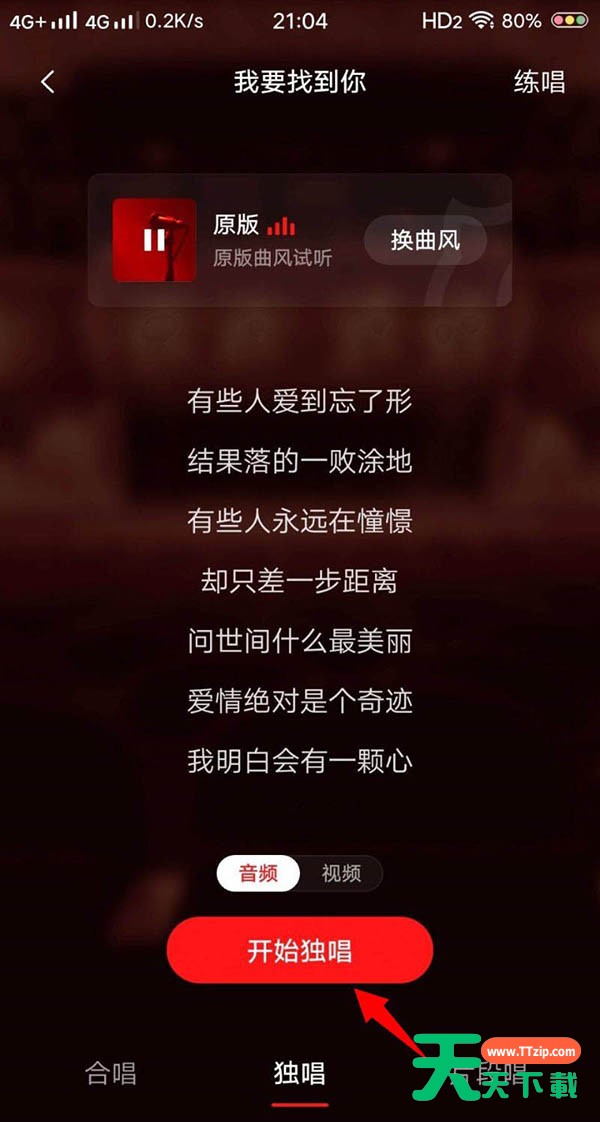
Task: Tap the 换曲风 button
Action: [x=426, y=240]
